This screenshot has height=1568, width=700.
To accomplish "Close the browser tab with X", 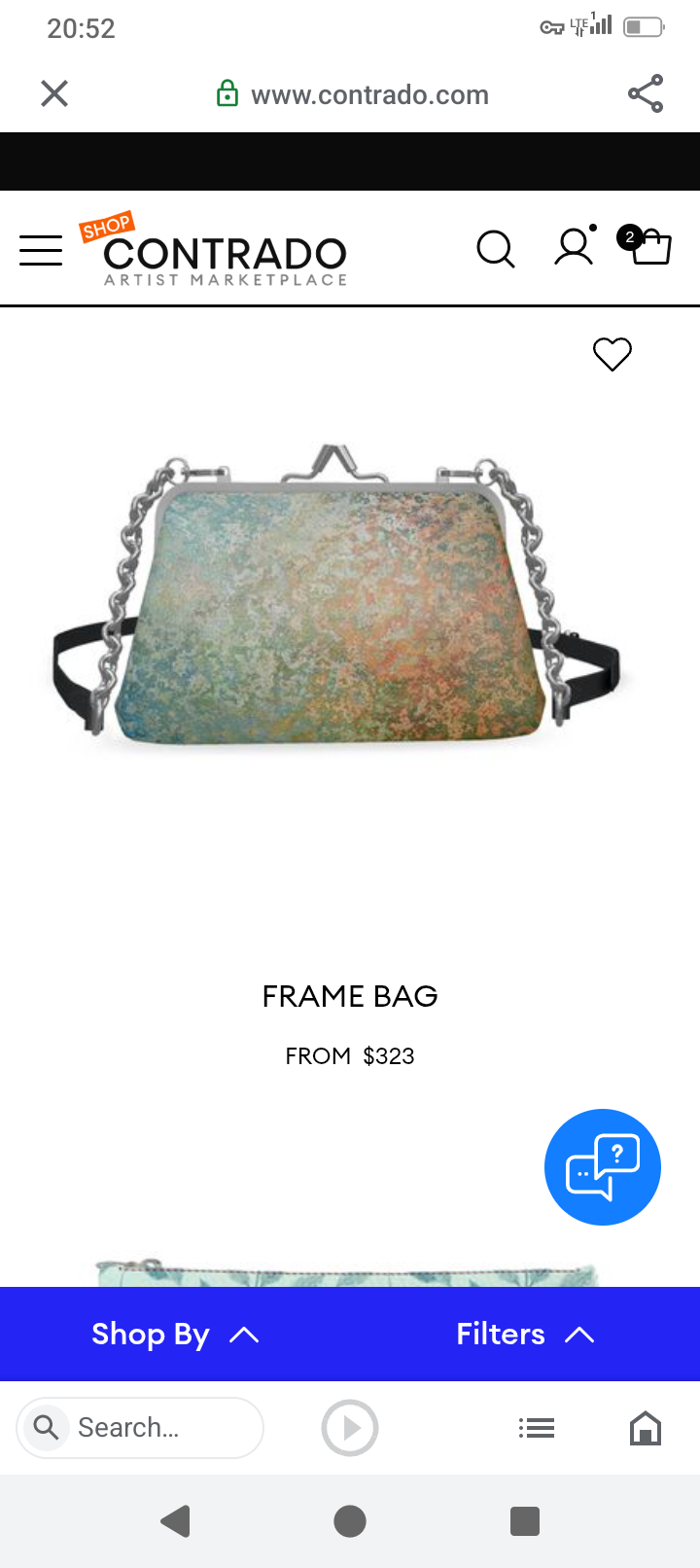I will (54, 93).
